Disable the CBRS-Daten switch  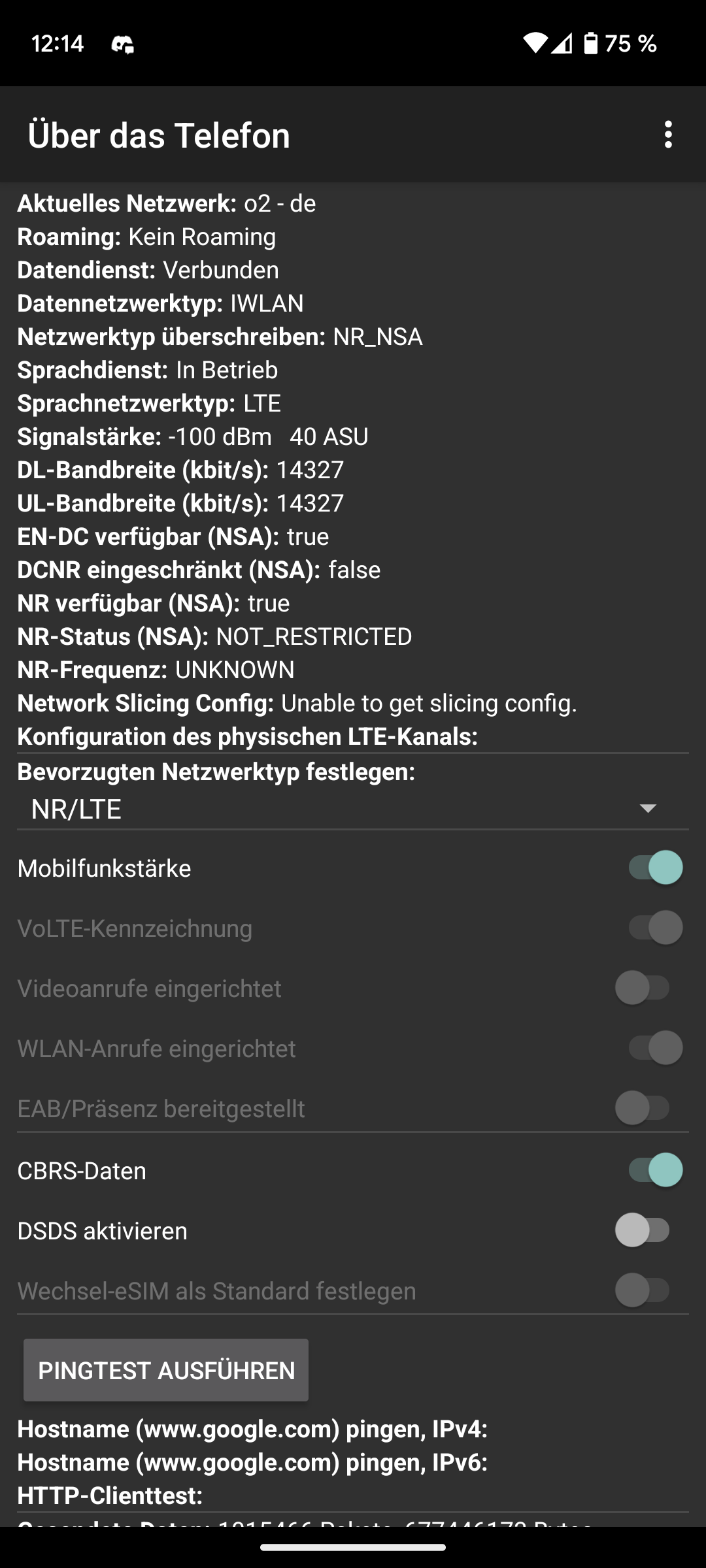point(656,1170)
